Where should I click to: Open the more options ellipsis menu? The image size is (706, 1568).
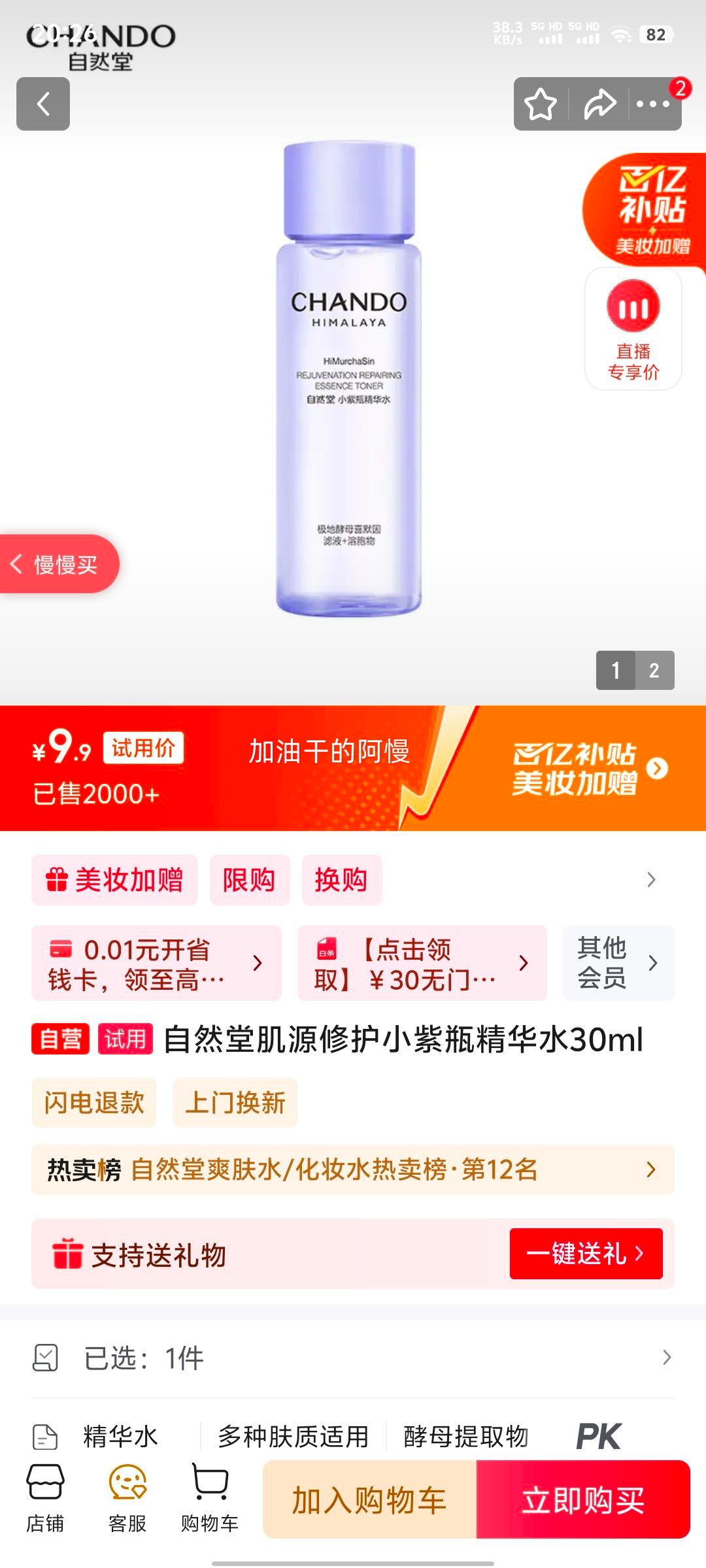657,103
